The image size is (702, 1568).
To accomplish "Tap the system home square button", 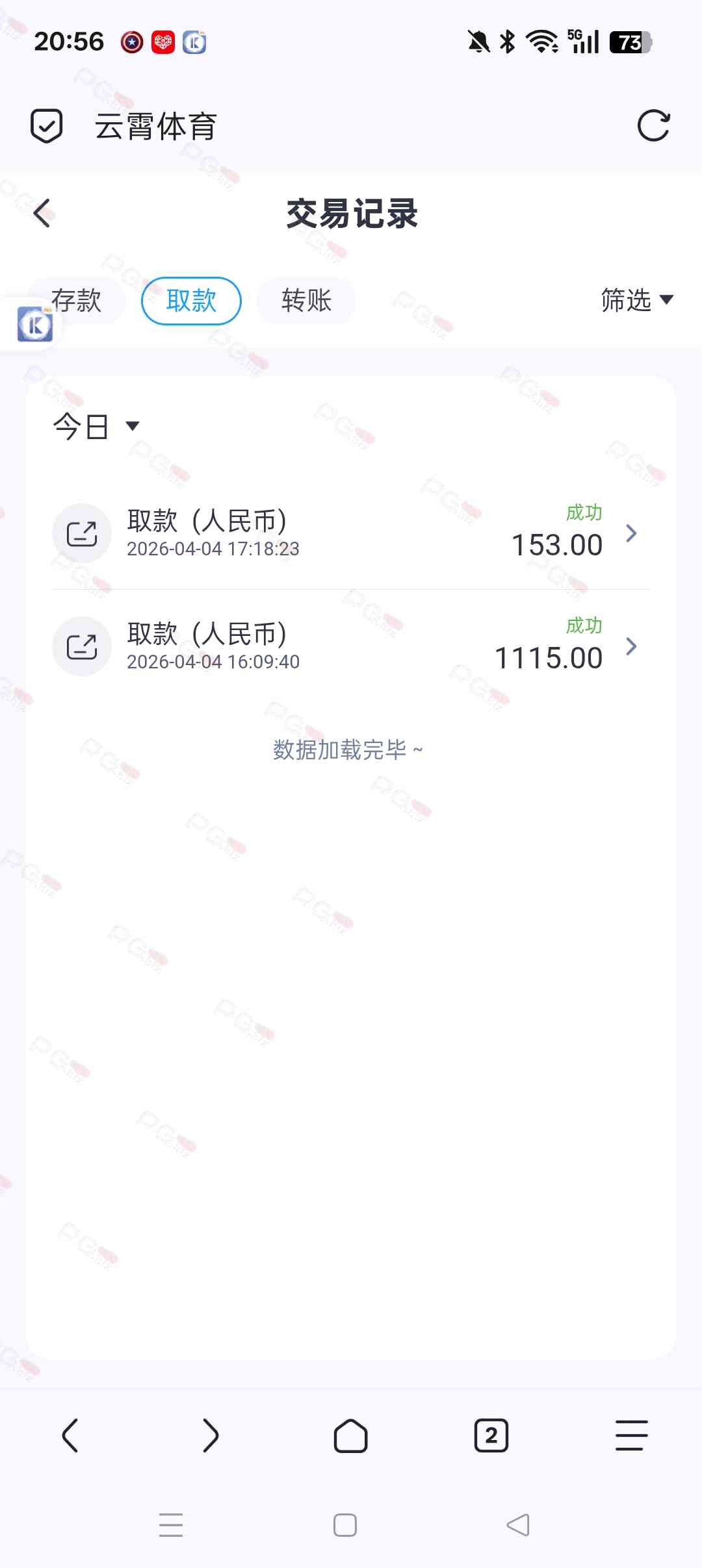I will (x=345, y=1524).
